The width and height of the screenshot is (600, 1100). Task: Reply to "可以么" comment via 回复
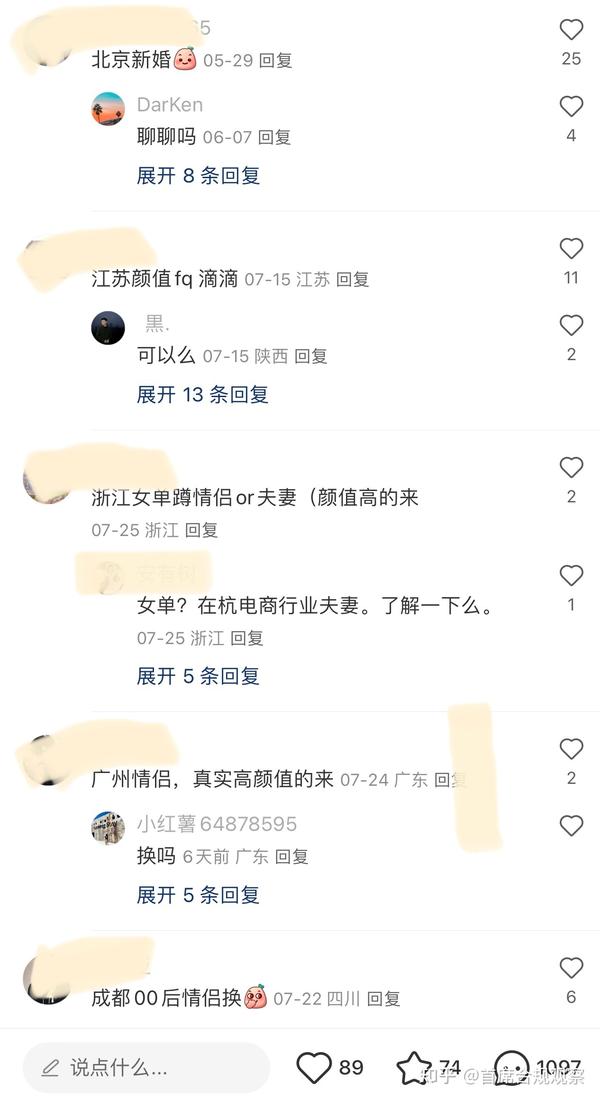[311, 356]
